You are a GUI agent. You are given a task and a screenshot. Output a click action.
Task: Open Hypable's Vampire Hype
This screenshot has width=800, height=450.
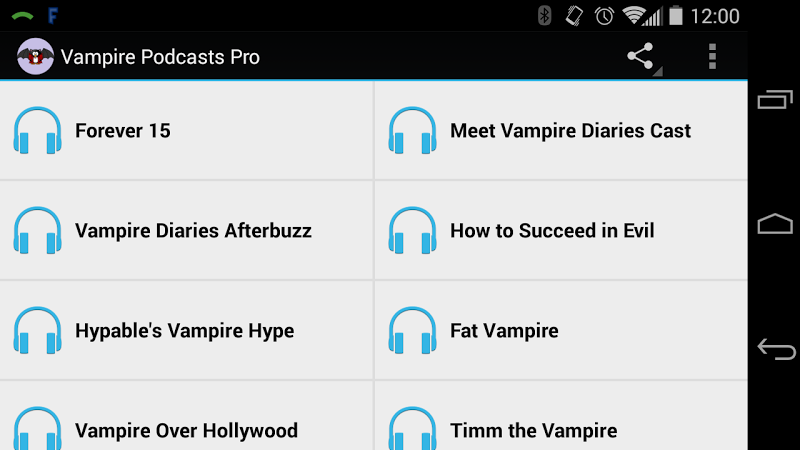186,331
